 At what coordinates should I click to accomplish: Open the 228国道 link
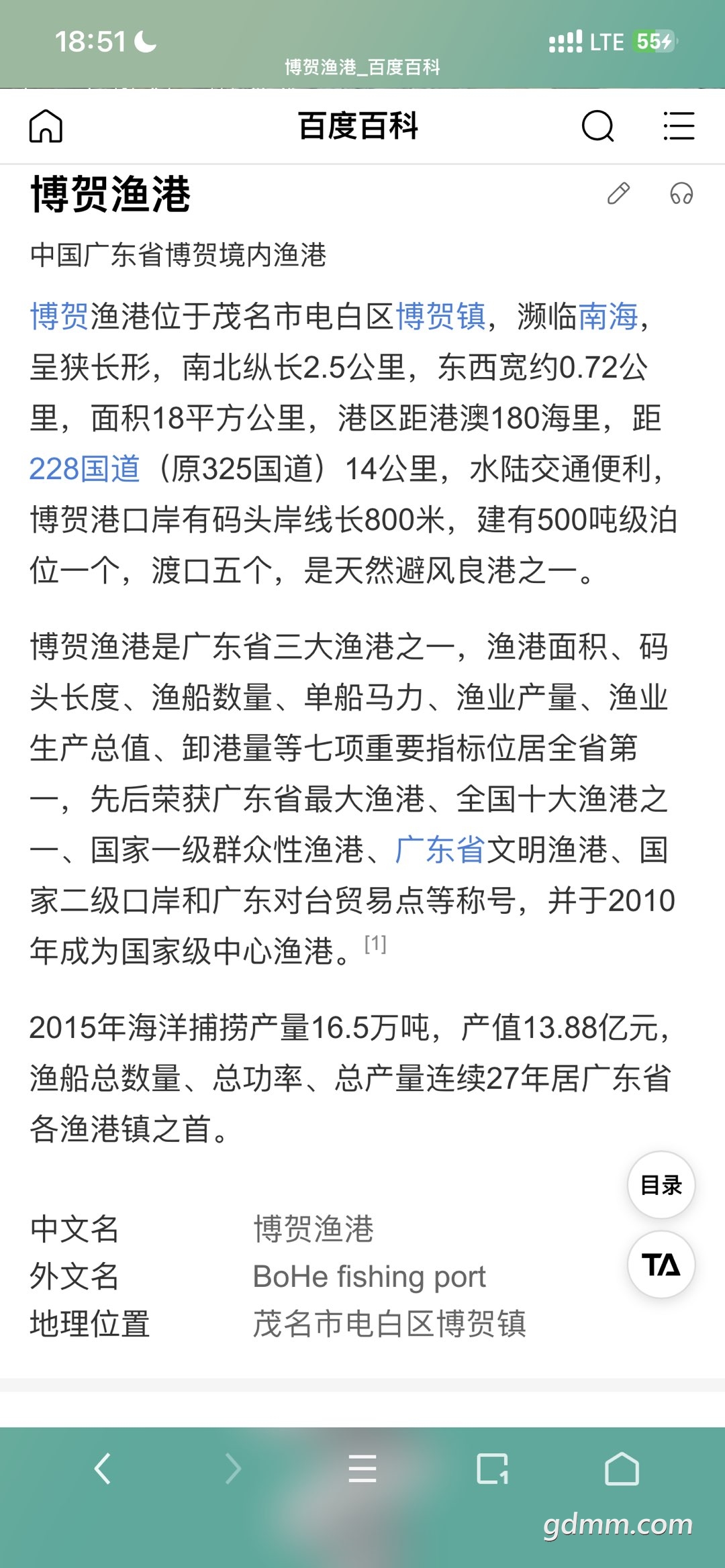pos(85,468)
